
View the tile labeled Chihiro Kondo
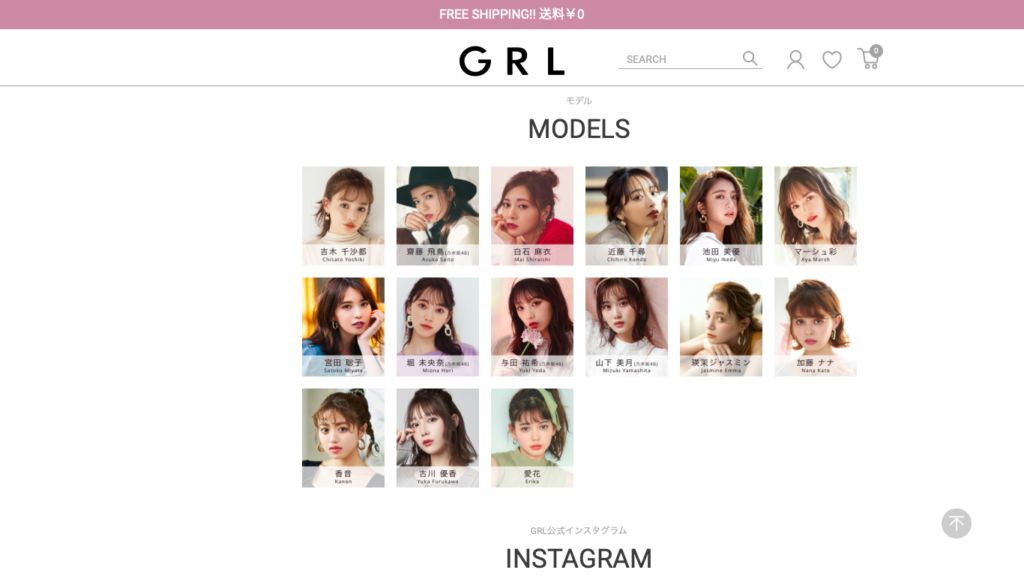coord(626,215)
